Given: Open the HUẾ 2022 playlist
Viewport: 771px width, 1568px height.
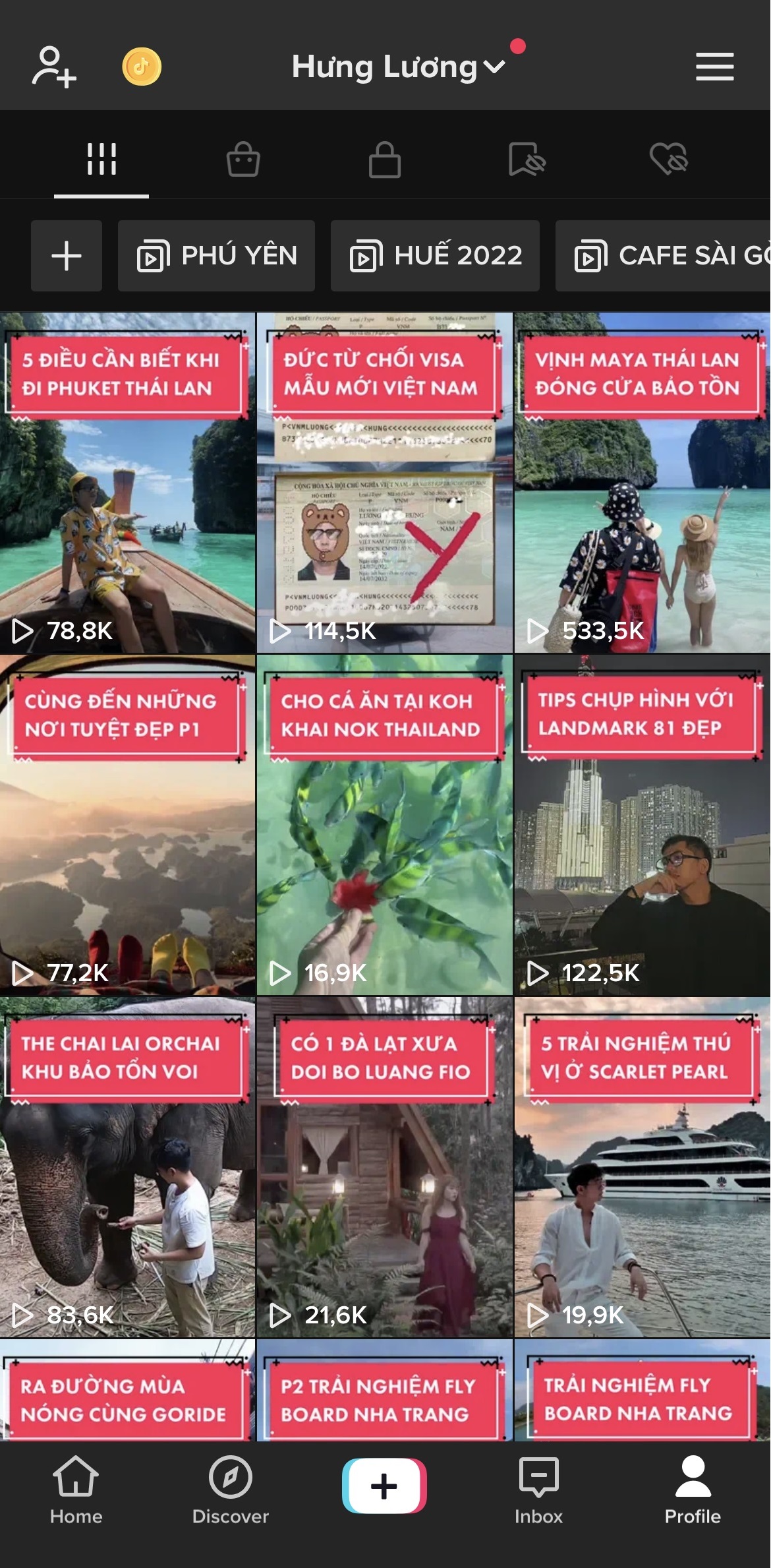Looking at the screenshot, I should (435, 256).
